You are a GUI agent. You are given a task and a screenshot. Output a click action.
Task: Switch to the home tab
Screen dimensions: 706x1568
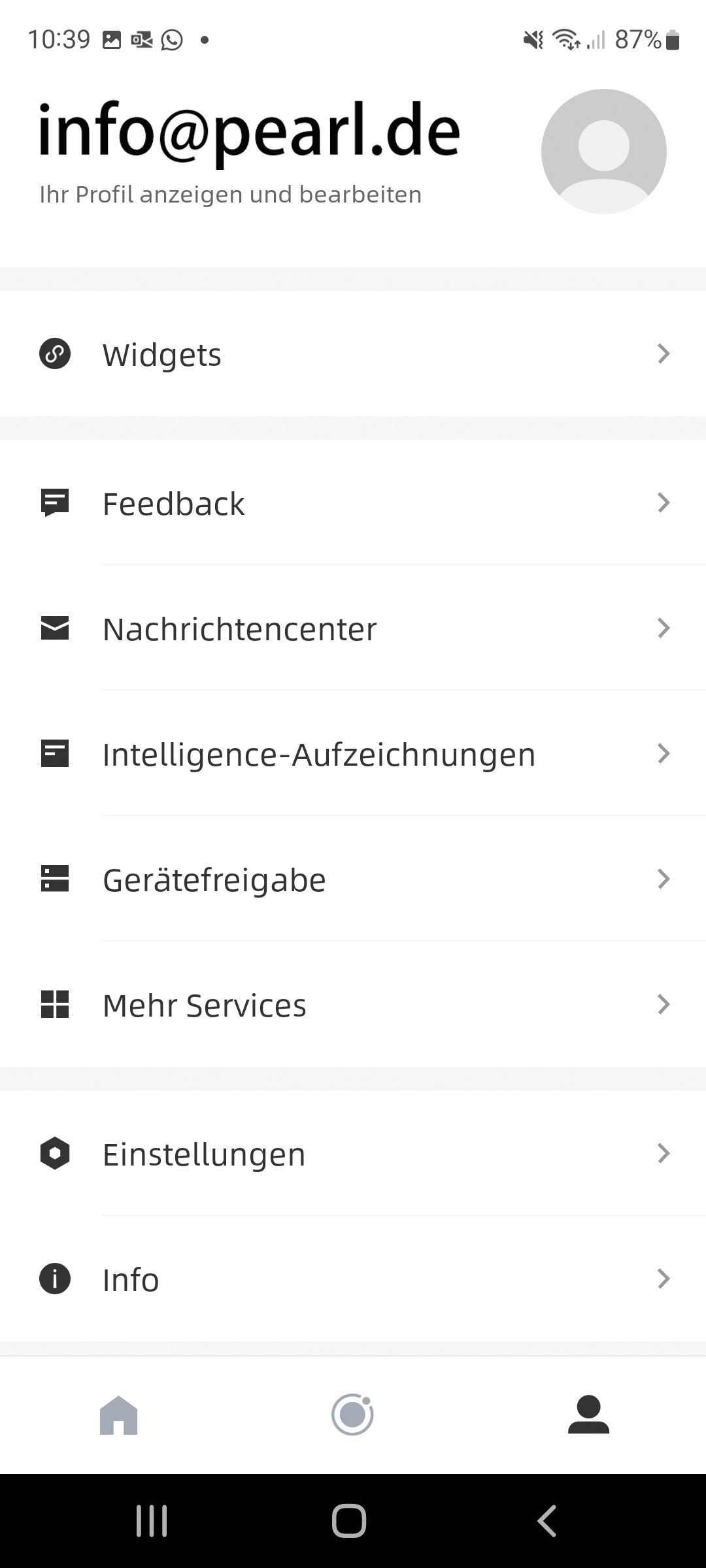pyautogui.click(x=118, y=1415)
